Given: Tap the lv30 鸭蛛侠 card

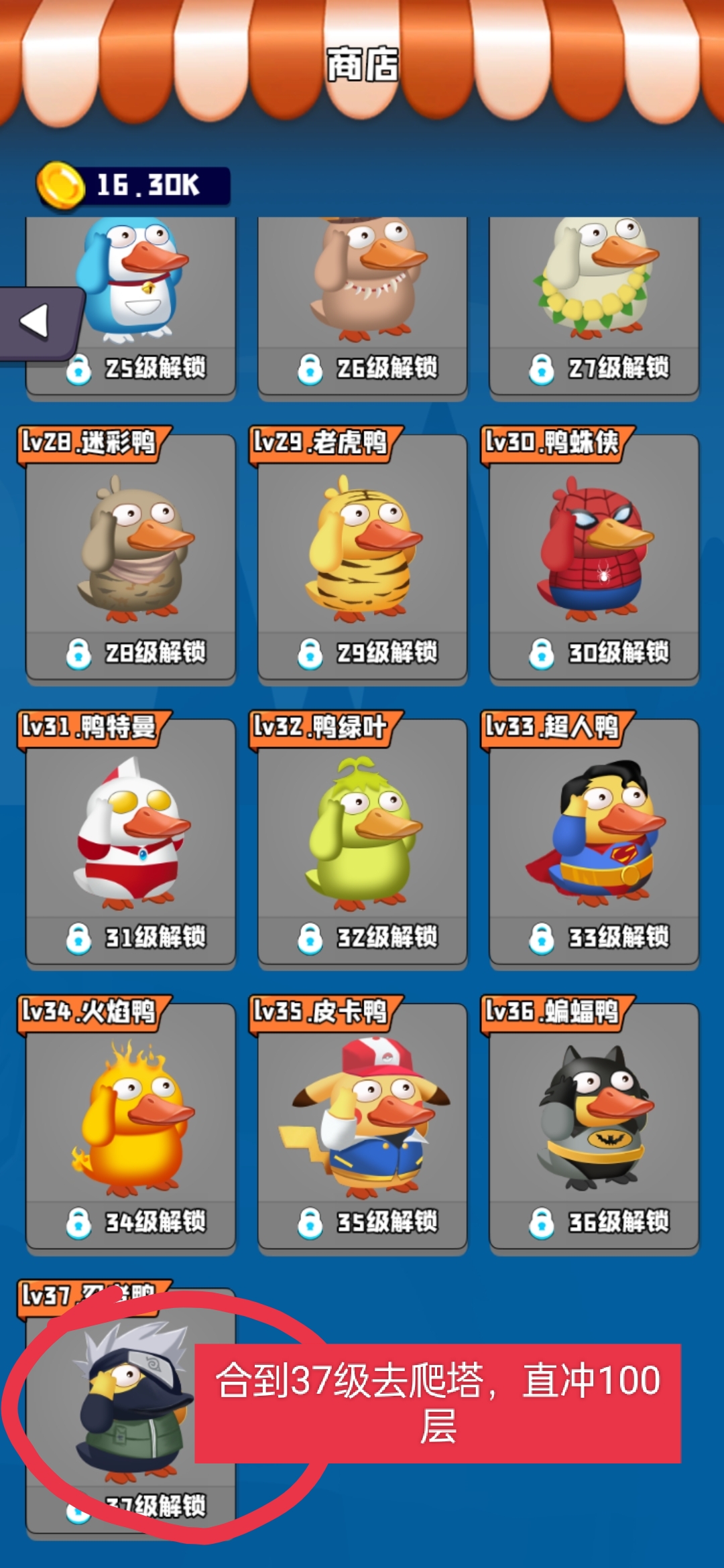Looking at the screenshot, I should (595, 558).
